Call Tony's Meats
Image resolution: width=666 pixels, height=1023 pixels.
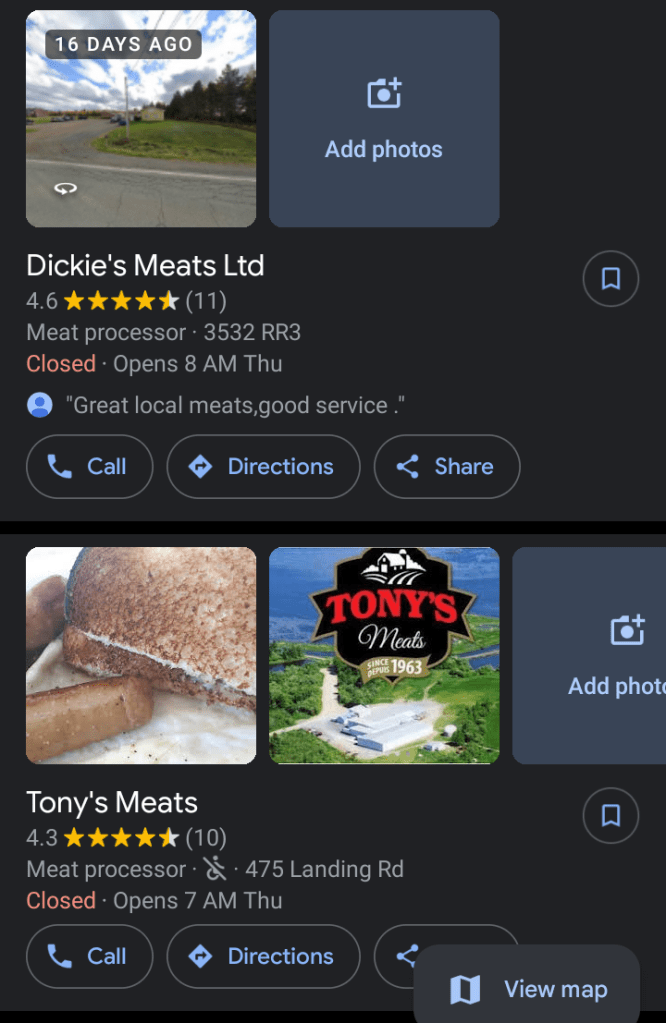(89, 956)
